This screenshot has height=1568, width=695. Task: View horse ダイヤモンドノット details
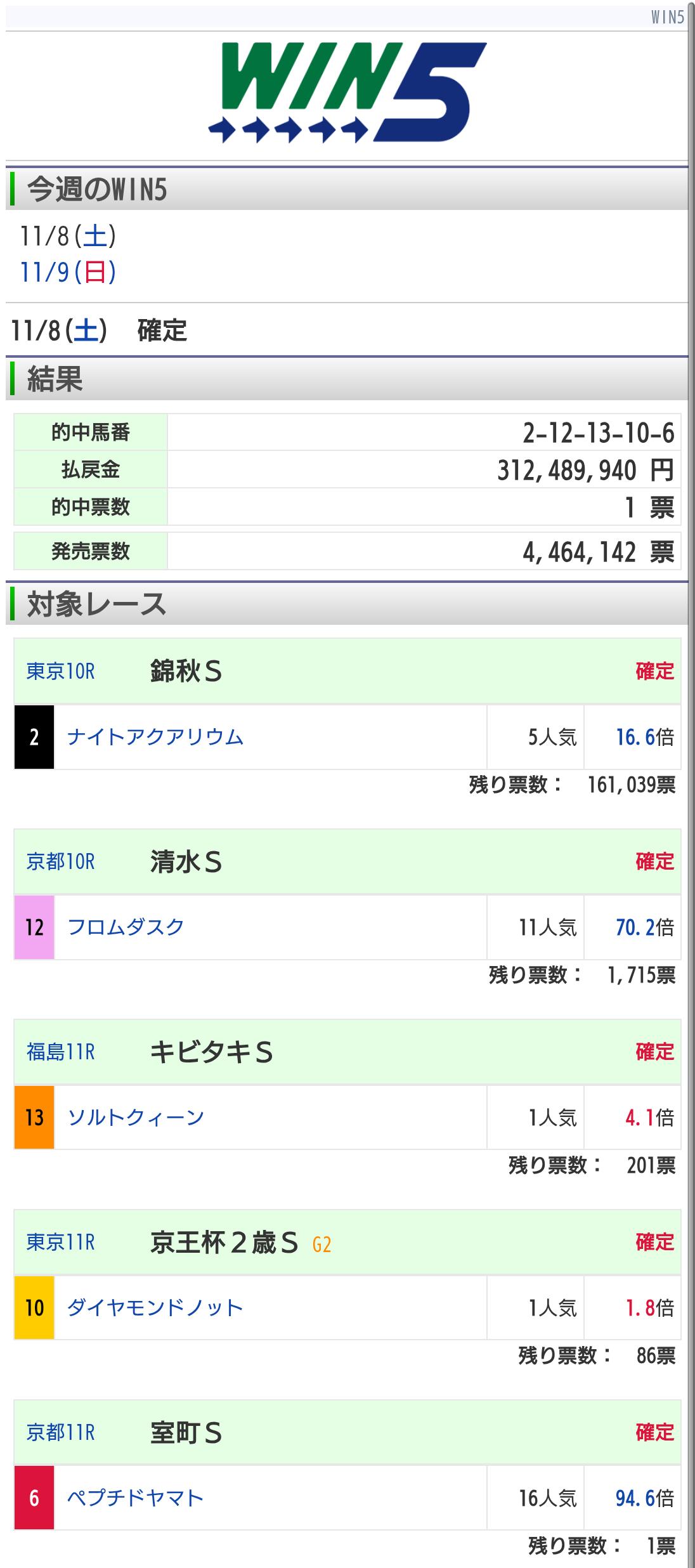pos(155,1307)
